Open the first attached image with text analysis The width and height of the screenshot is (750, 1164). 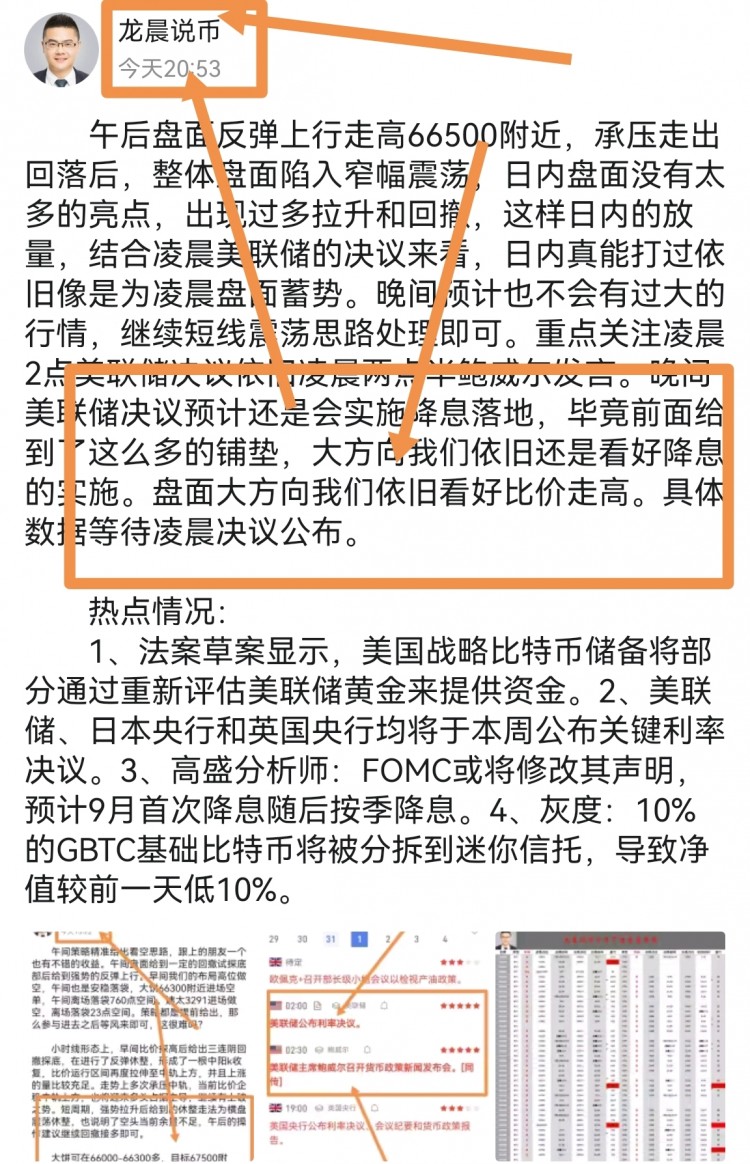click(136, 1047)
